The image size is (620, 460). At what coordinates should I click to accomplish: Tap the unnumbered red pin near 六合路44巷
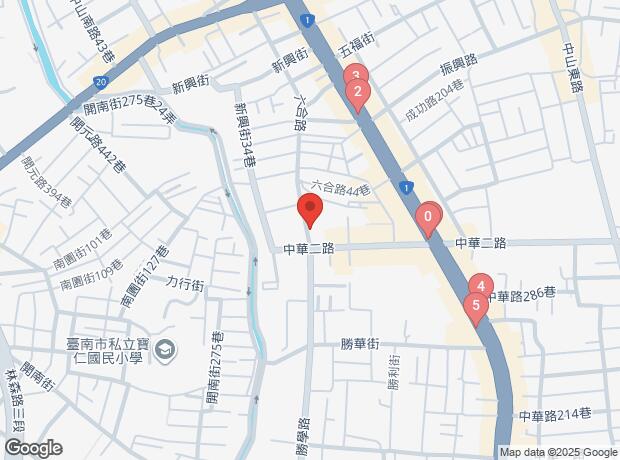[x=310, y=210]
